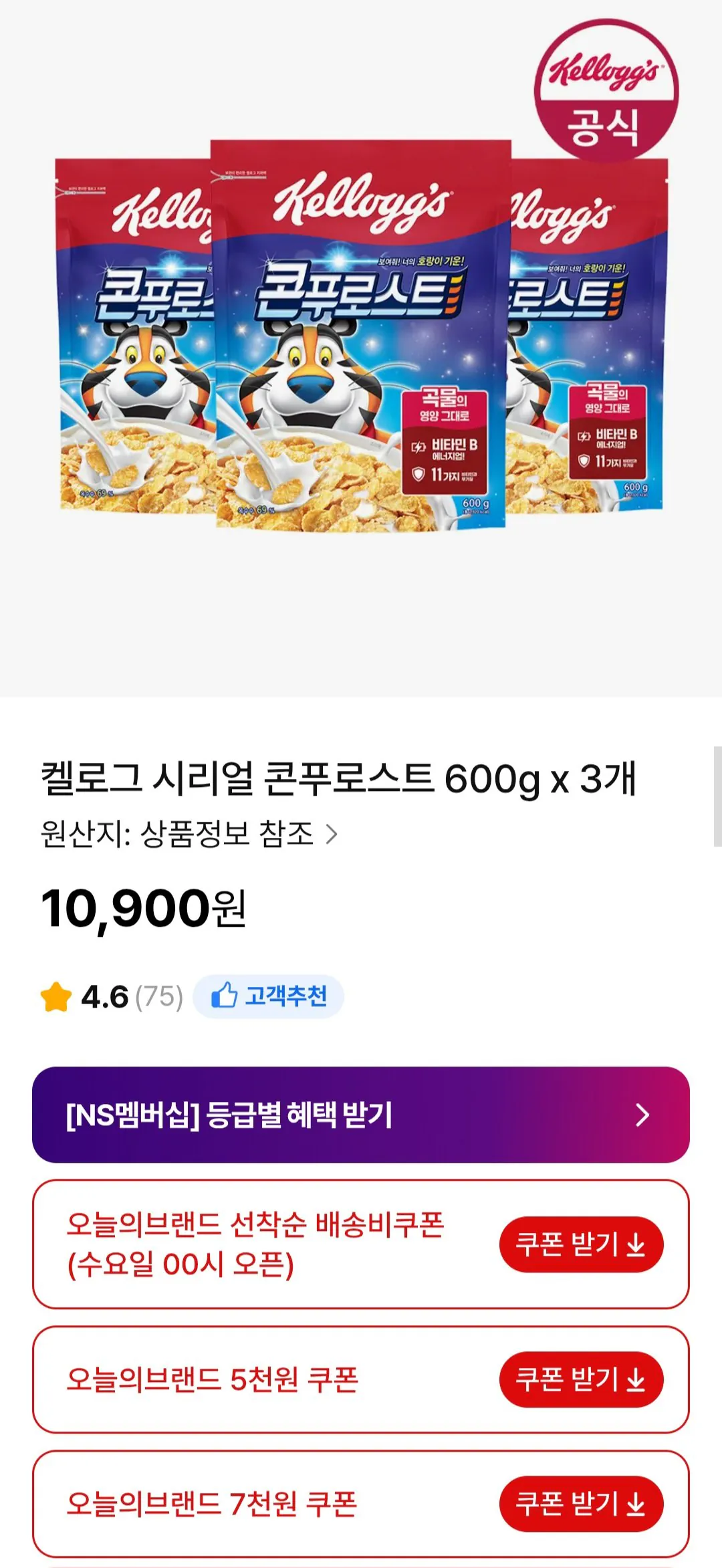
Task: Click download arrow on shipping fee coupon button
Action: tap(634, 1244)
